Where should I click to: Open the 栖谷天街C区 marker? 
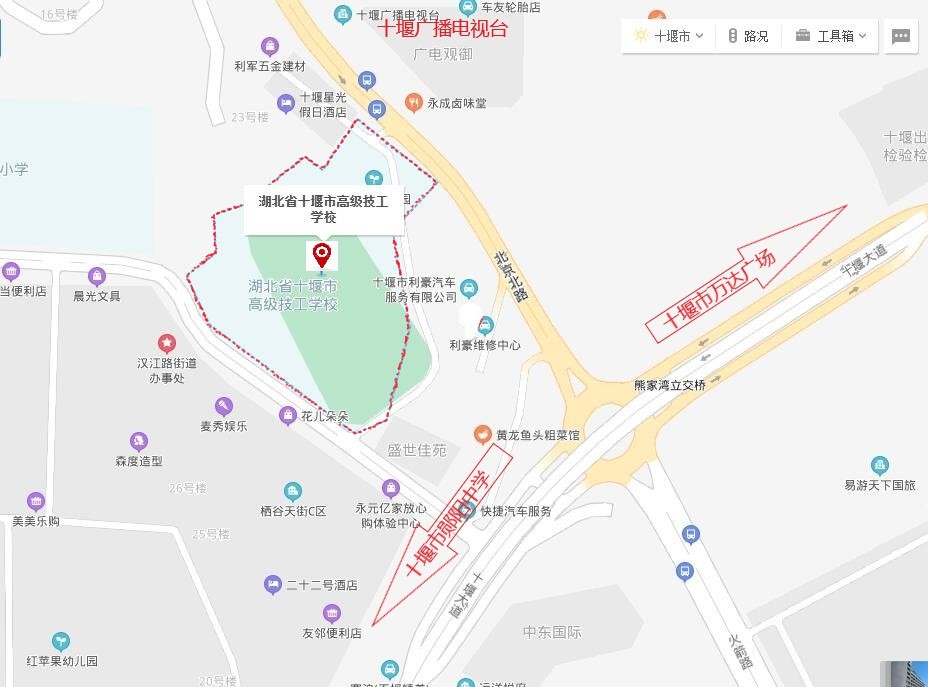point(292,491)
